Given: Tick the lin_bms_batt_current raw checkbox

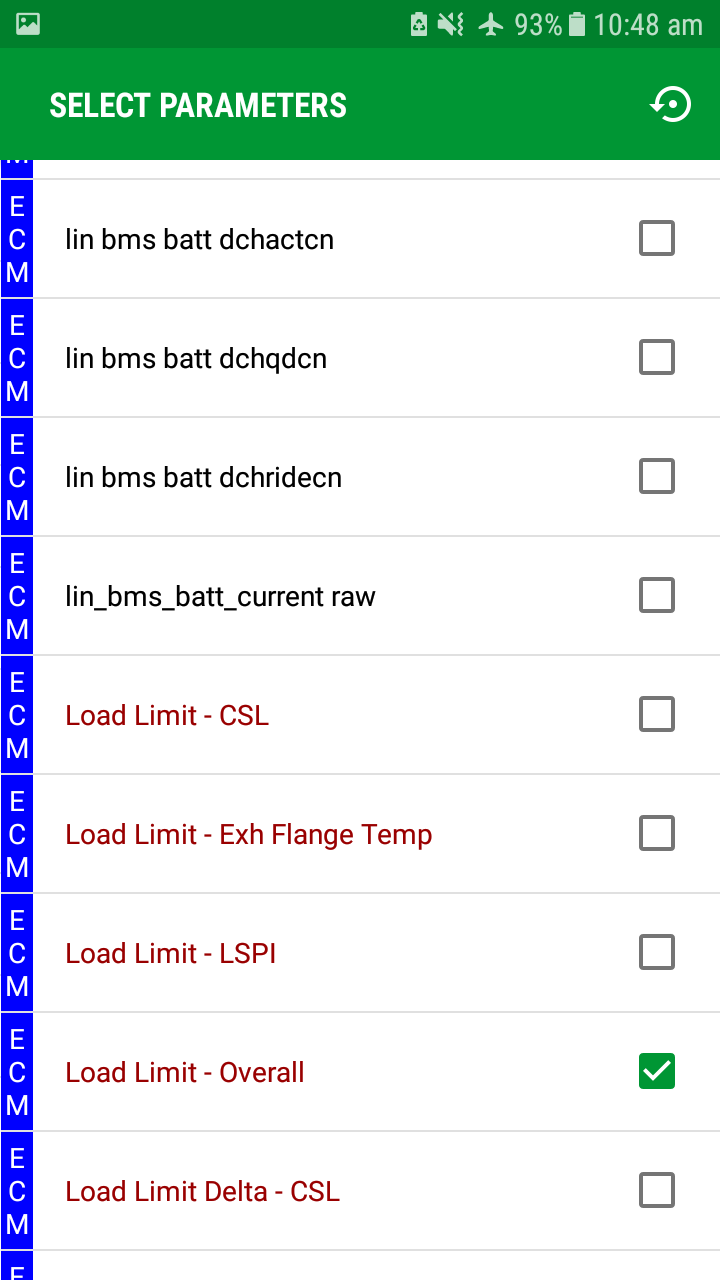Looking at the screenshot, I should point(657,596).
